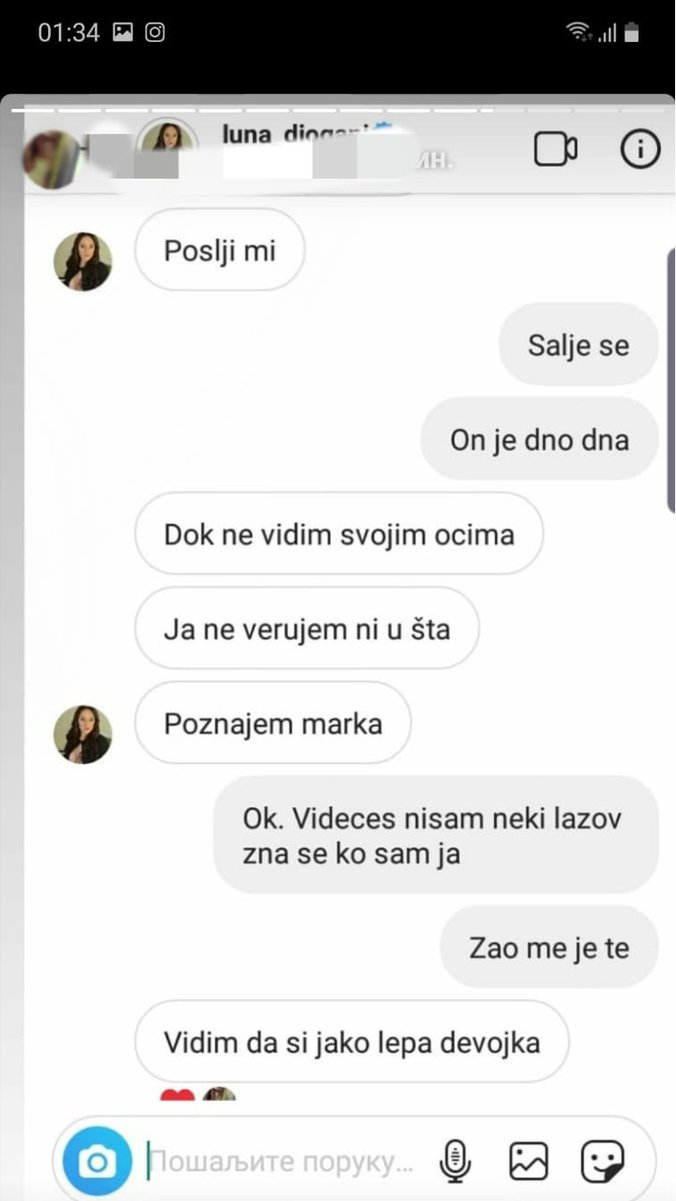This screenshot has width=676, height=1201.
Task: Open the sticker picker icon
Action: (603, 1161)
